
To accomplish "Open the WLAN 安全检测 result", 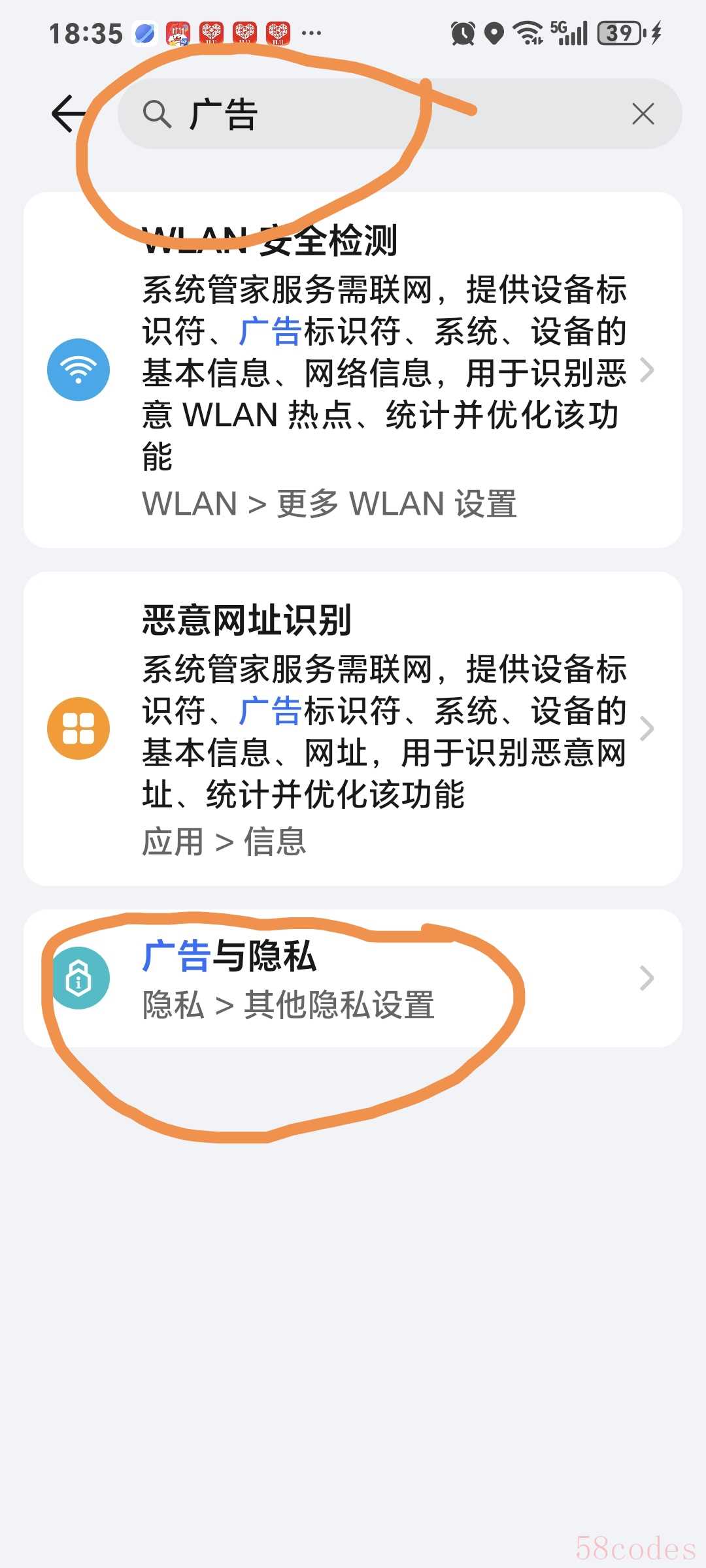I will point(353,370).
